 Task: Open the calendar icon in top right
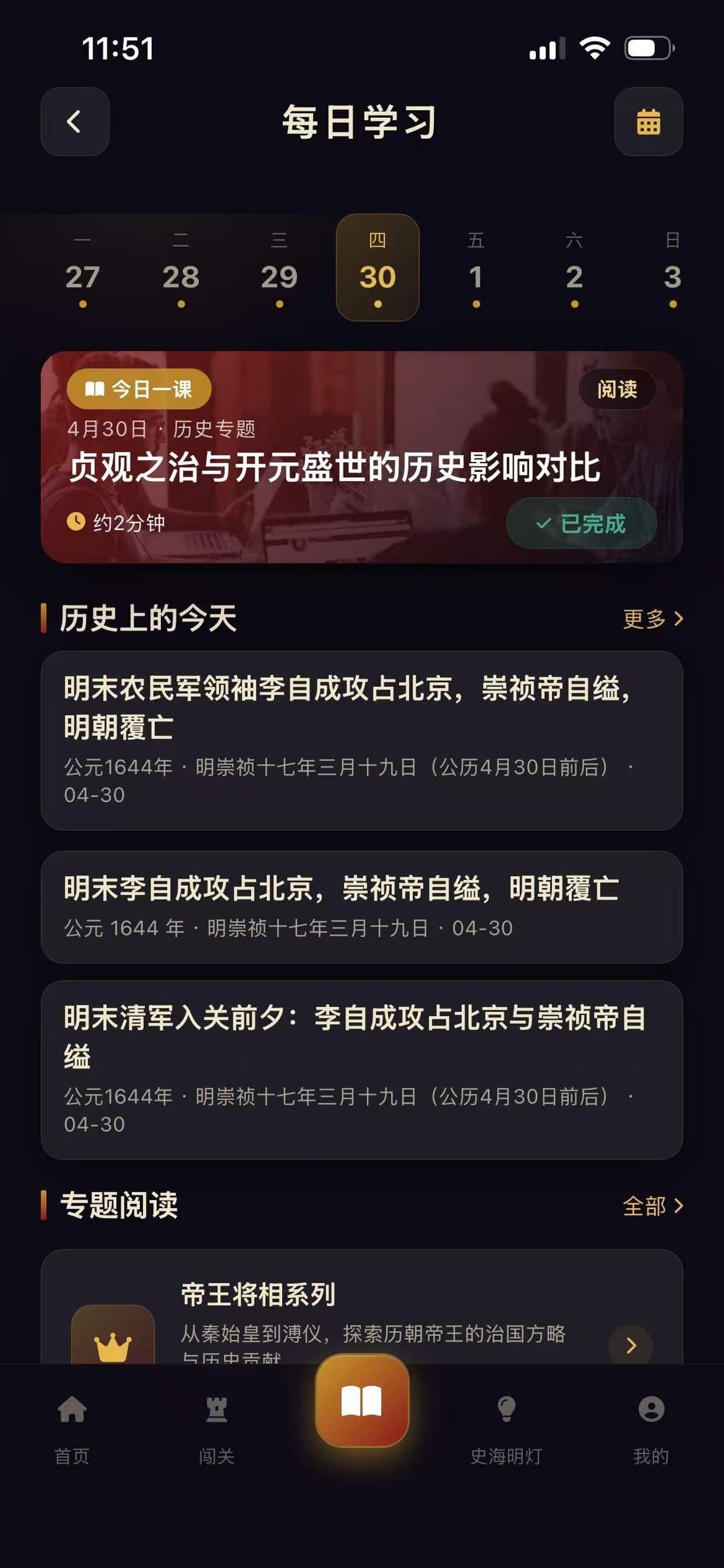pyautogui.click(x=648, y=121)
